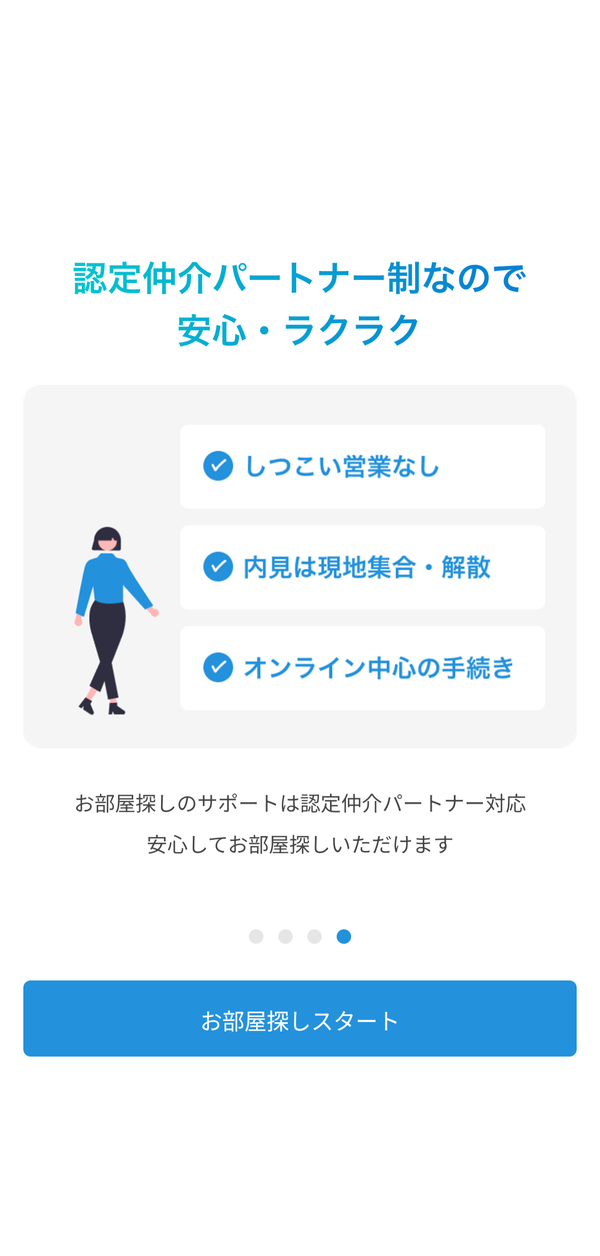This screenshot has width=600, height=1256.
Task: Go to the third page indicator dot
Action: tap(314, 936)
